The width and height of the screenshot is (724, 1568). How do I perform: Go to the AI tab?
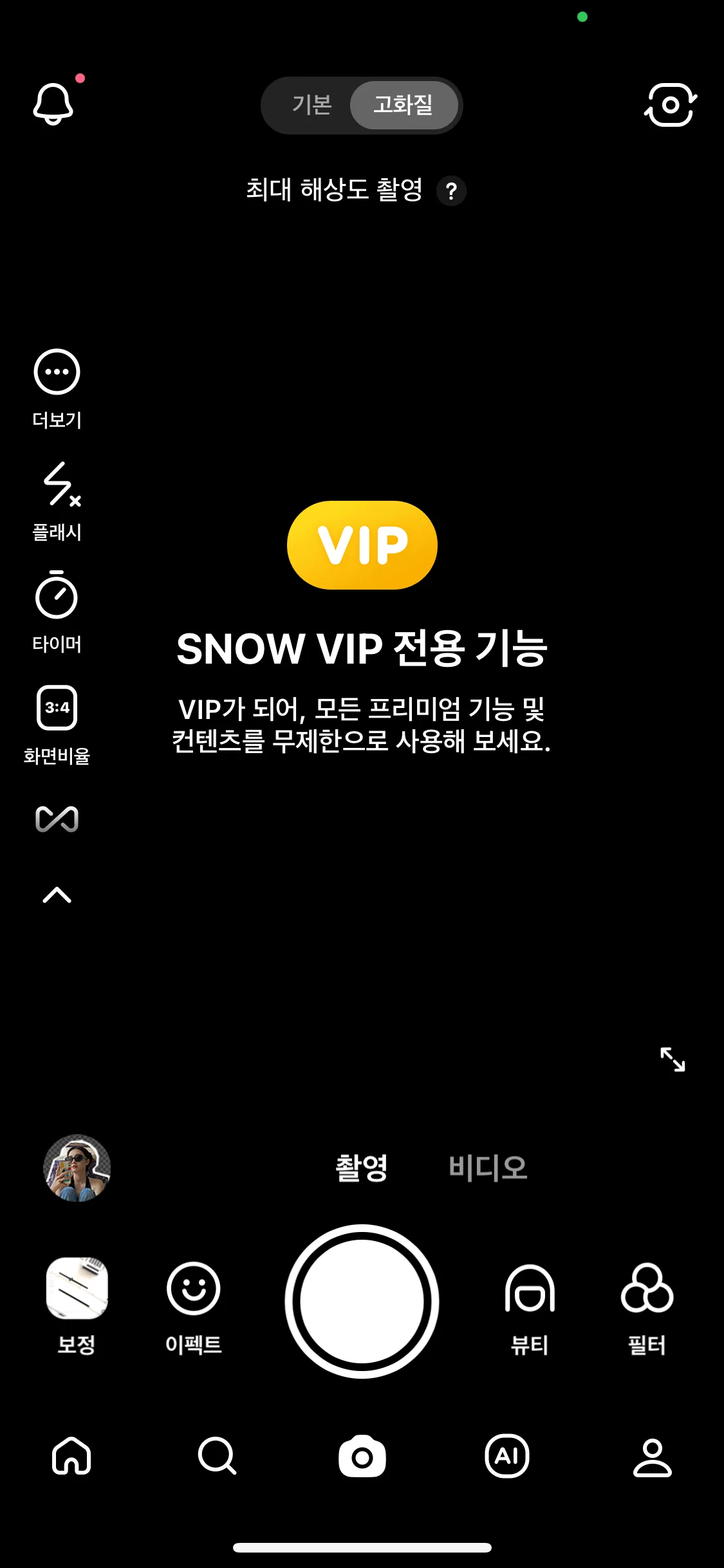pos(507,1456)
